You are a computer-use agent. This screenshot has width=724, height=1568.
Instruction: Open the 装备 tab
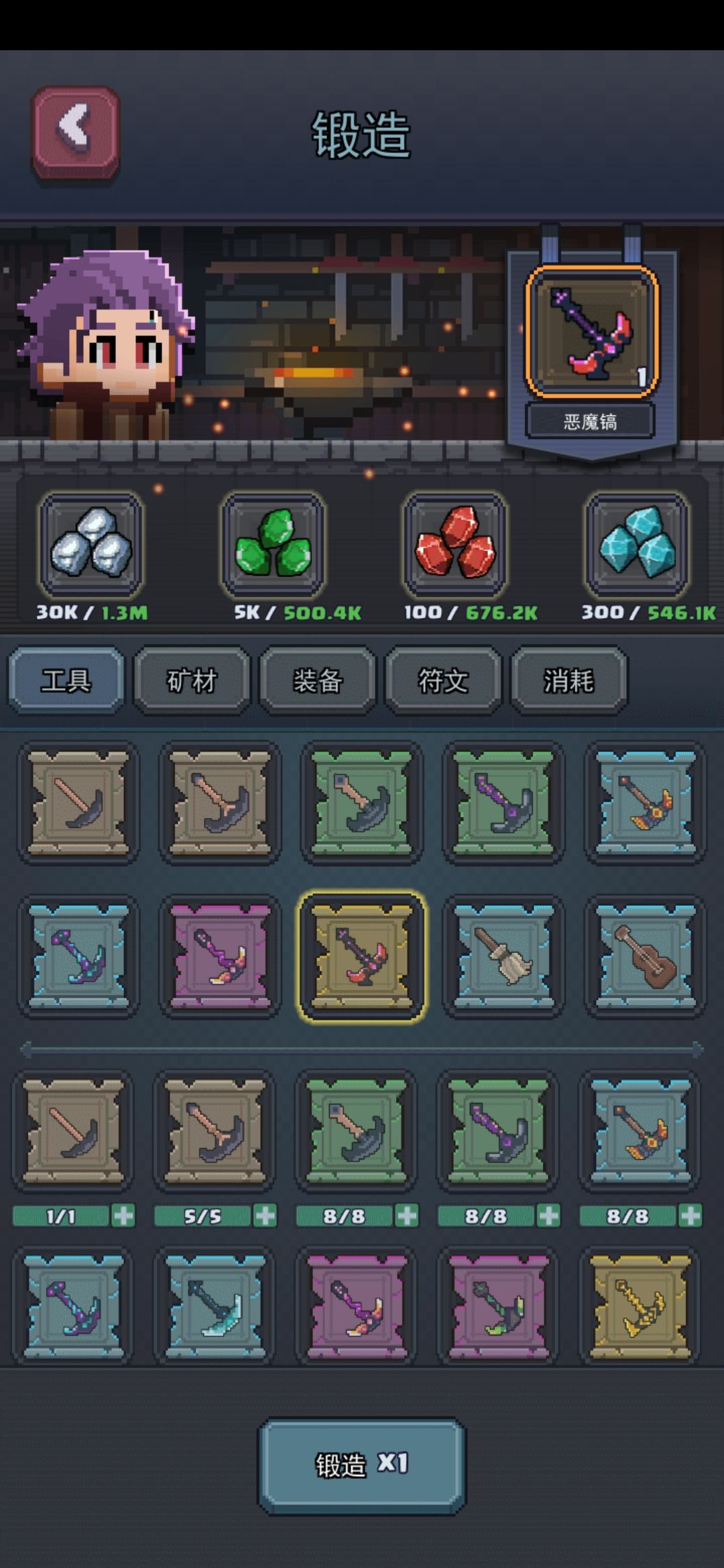coord(317,680)
